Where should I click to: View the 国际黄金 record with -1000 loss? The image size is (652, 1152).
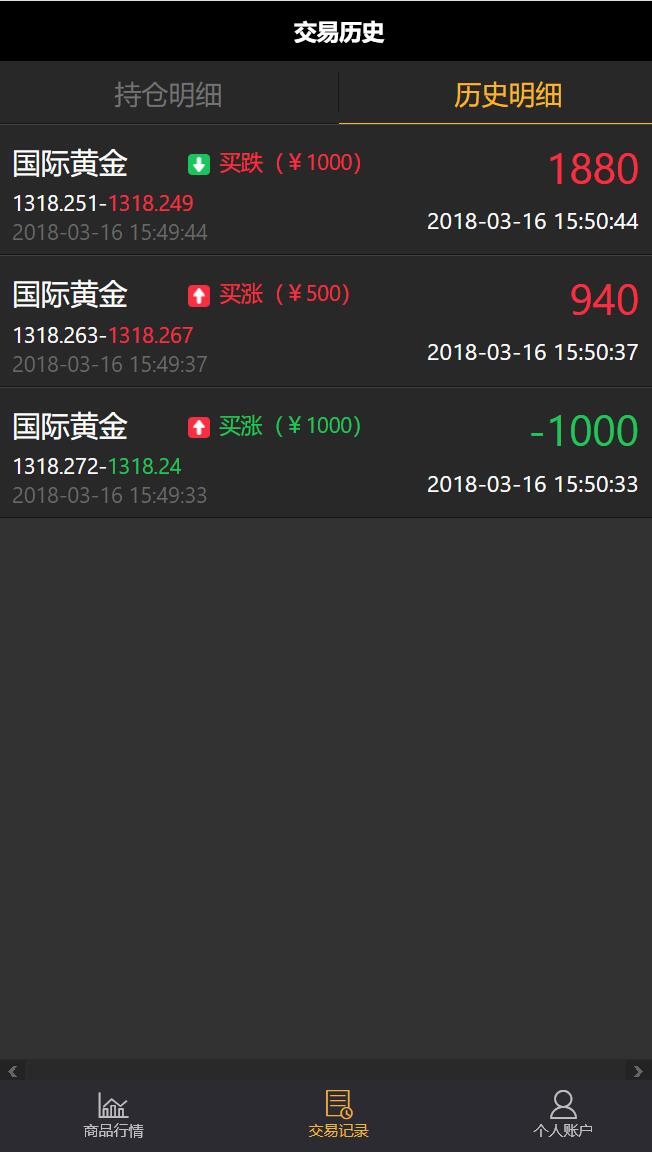tap(326, 453)
